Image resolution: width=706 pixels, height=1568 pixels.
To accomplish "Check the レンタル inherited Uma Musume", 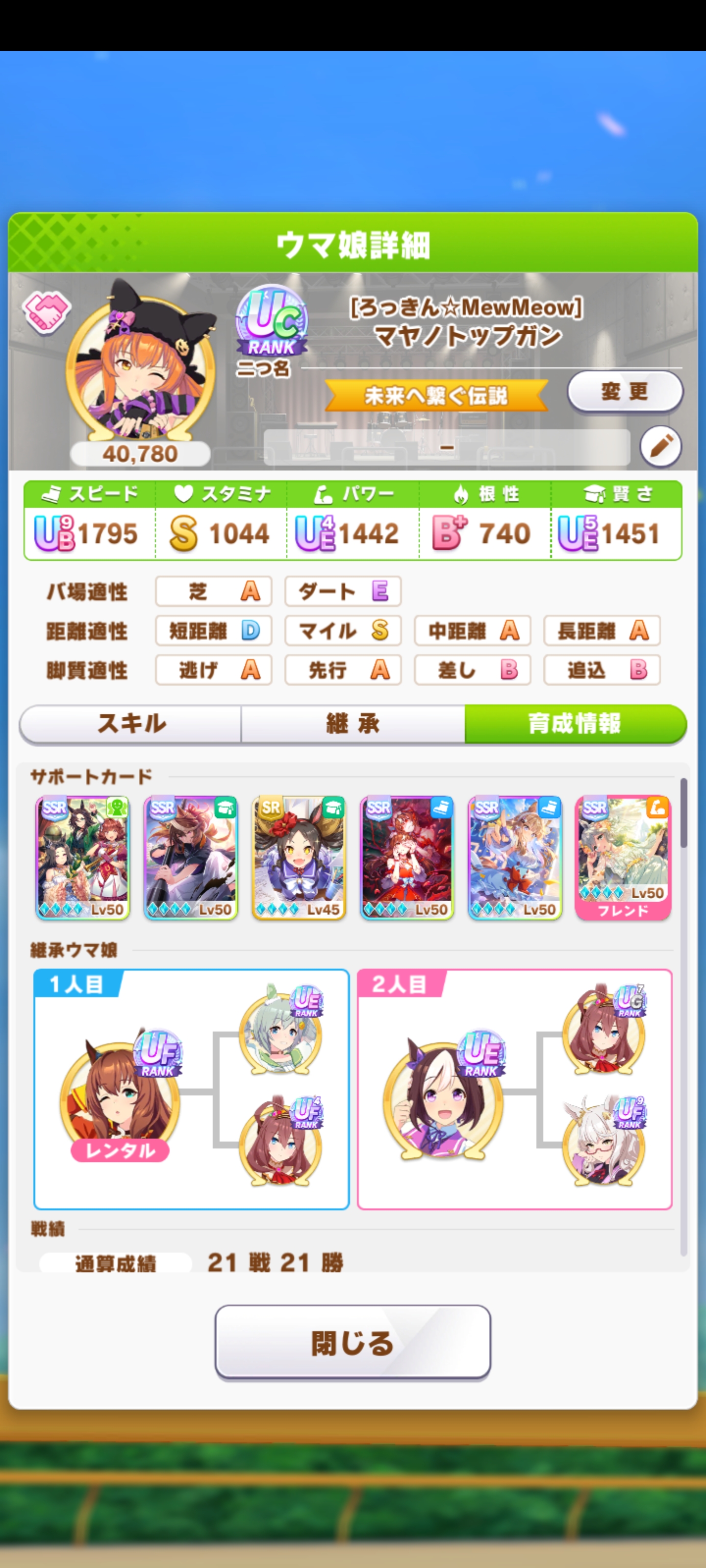I will (120, 1095).
